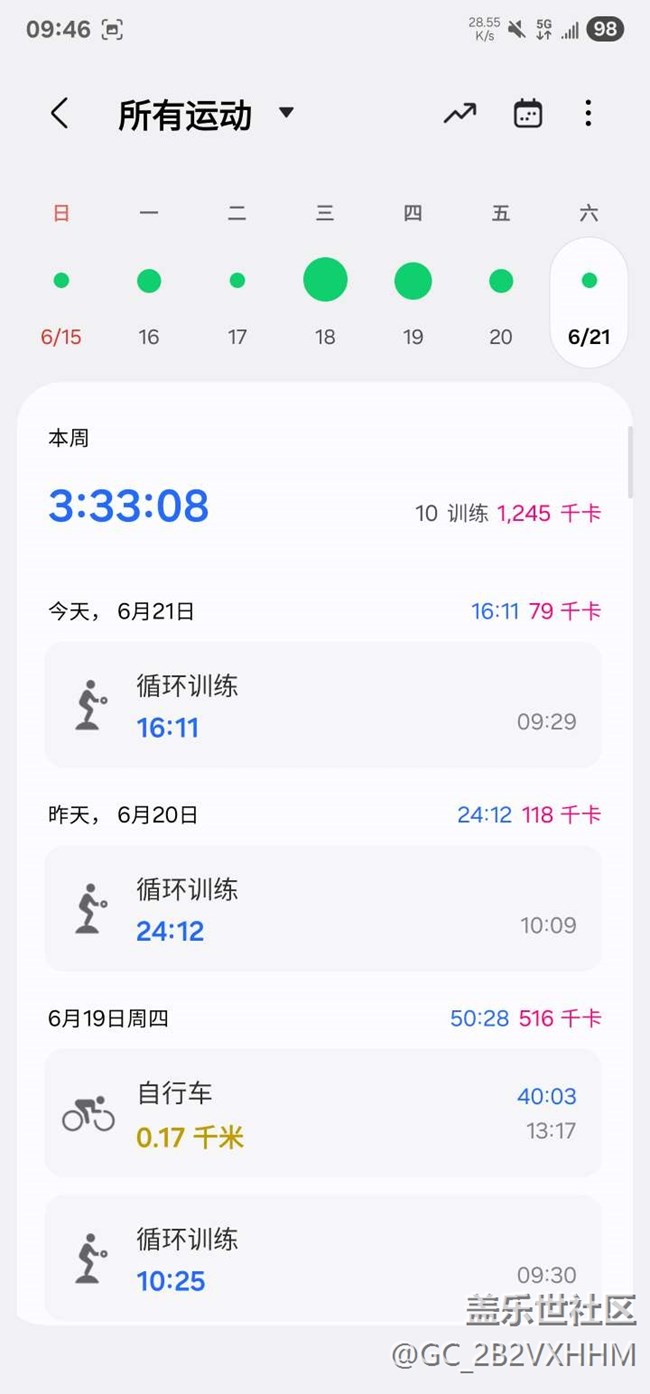Select Friday 20 in the week strip
Screen dimensions: 650x1394
coord(501,281)
